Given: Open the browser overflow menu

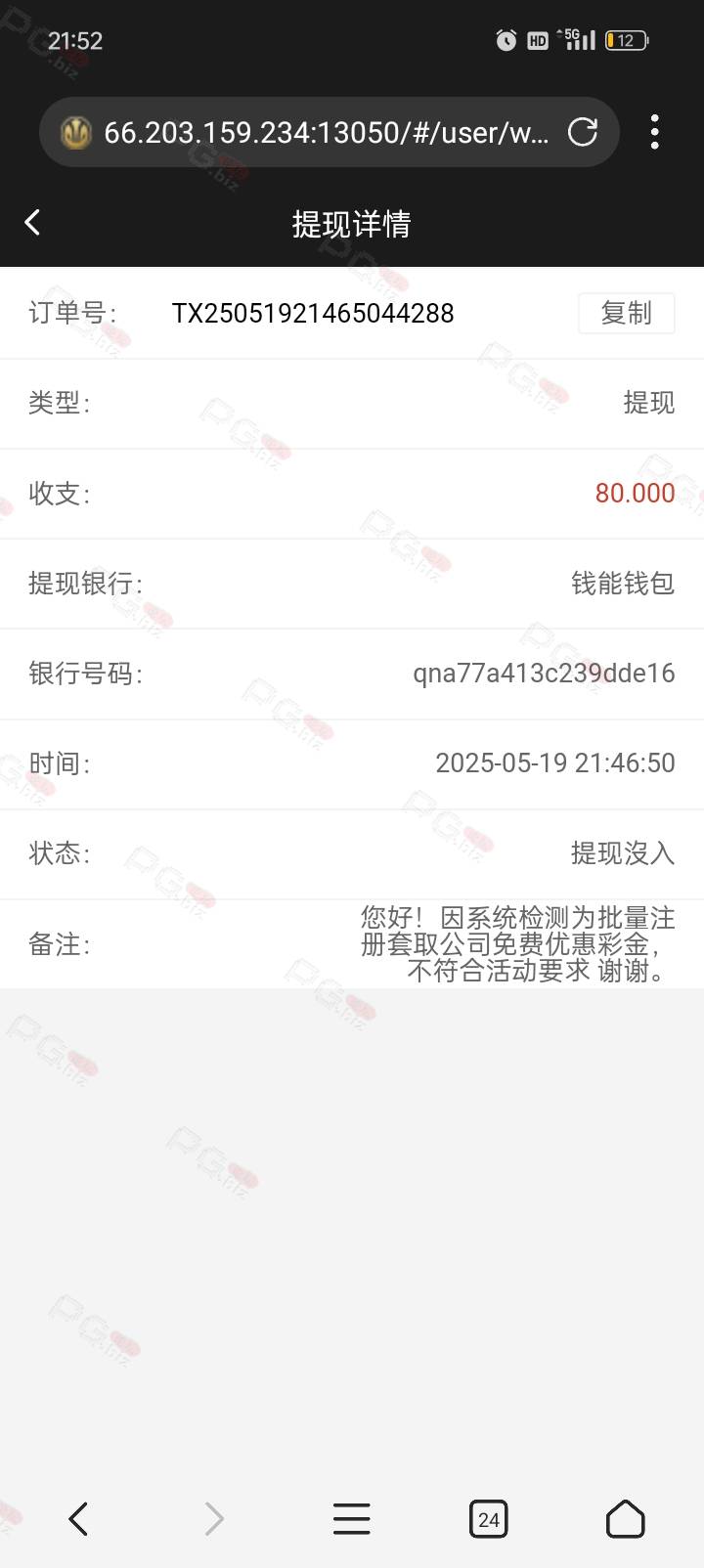Looking at the screenshot, I should [654, 132].
